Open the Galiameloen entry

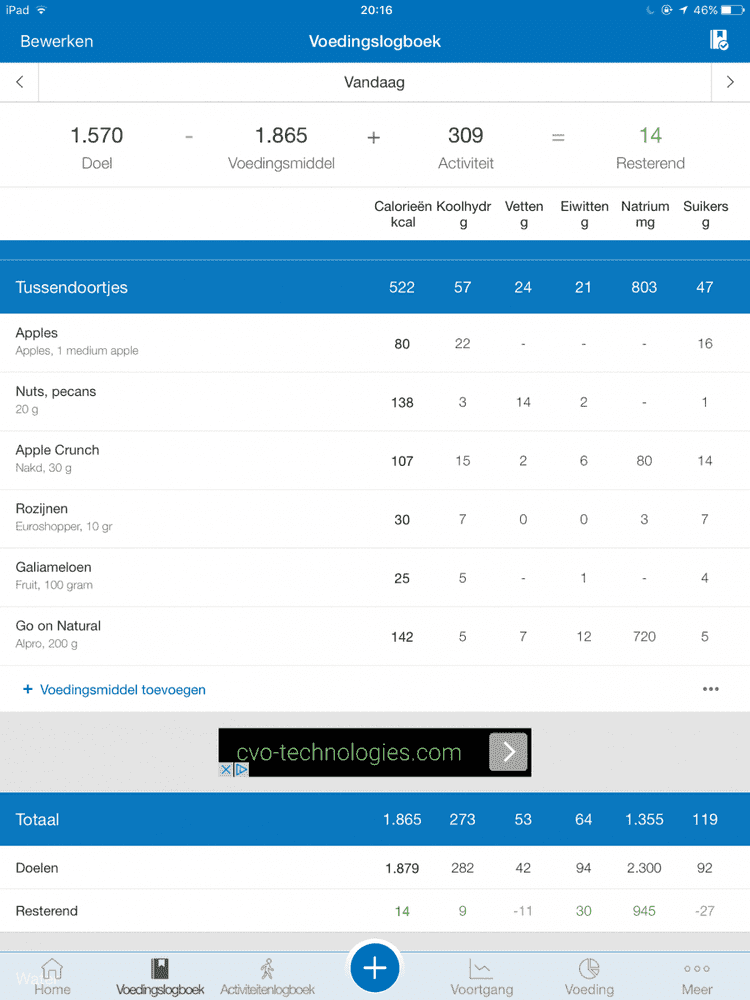pos(200,576)
